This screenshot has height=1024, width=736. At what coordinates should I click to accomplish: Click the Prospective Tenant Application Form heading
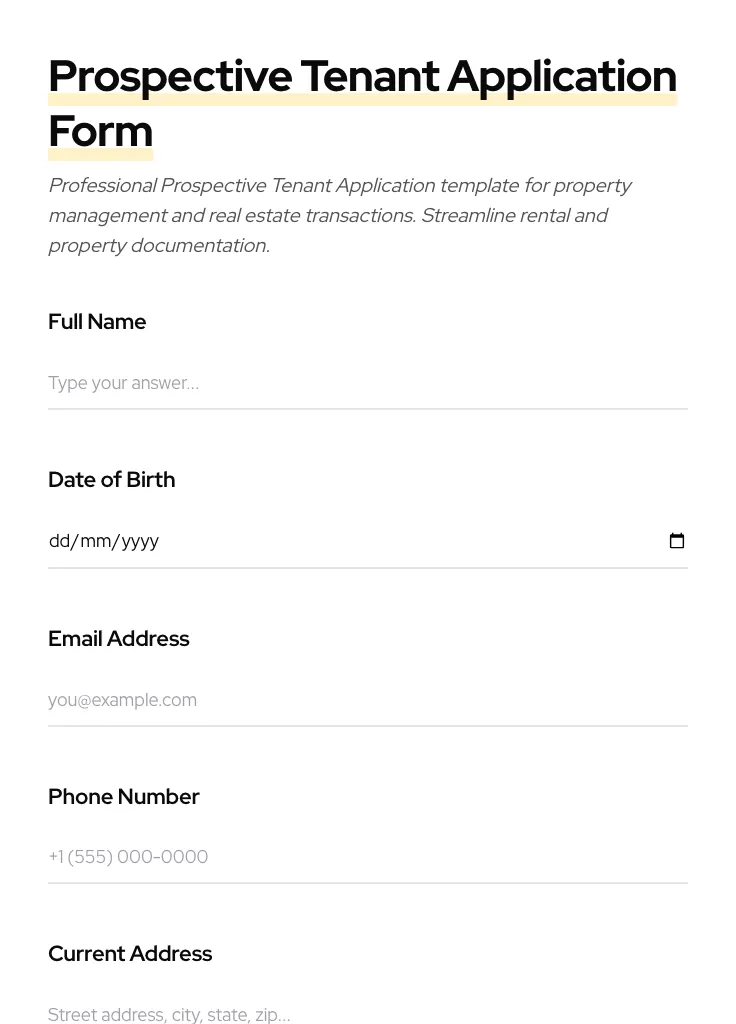362,103
